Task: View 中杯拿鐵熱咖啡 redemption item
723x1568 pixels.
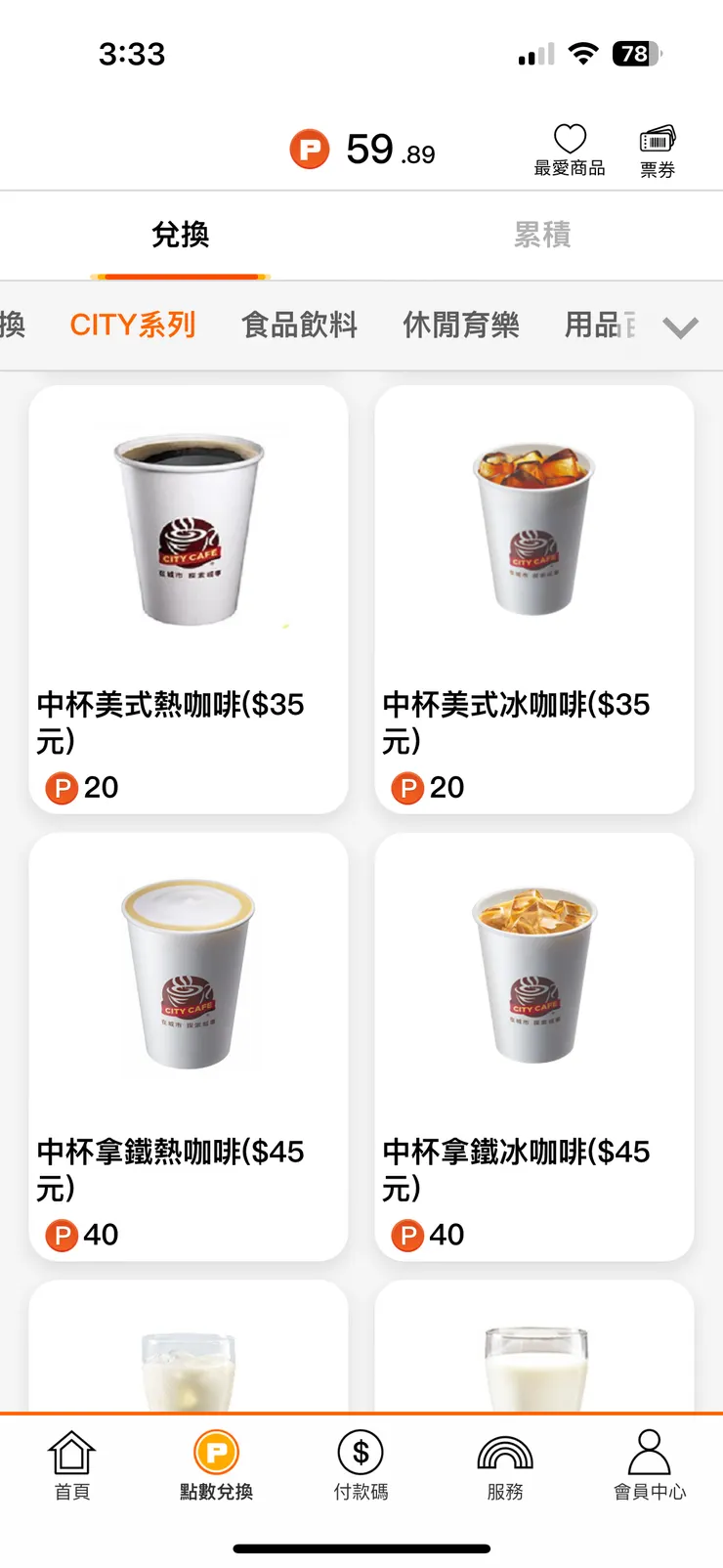Action: 189,1046
